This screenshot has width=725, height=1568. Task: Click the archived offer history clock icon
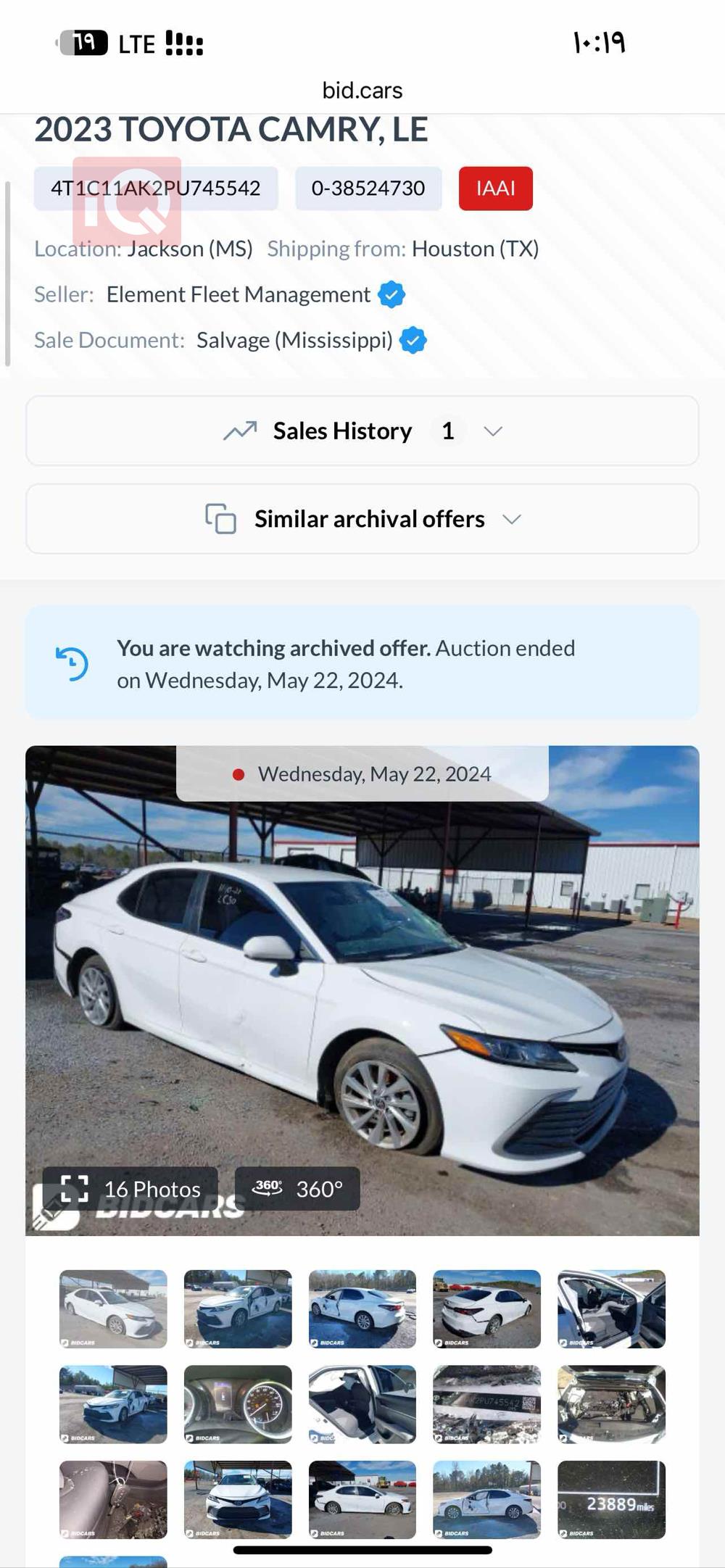pyautogui.click(x=72, y=662)
